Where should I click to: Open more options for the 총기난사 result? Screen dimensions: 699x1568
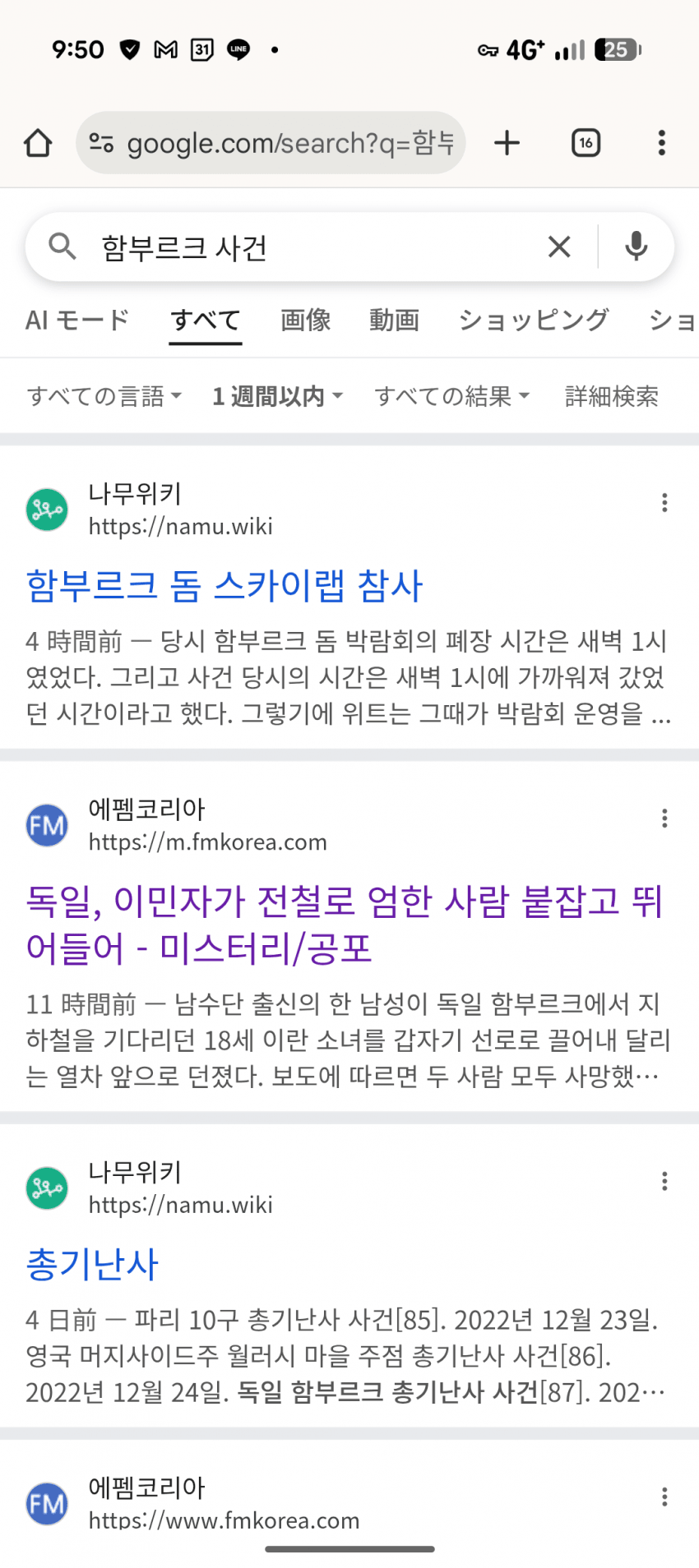tap(664, 1182)
